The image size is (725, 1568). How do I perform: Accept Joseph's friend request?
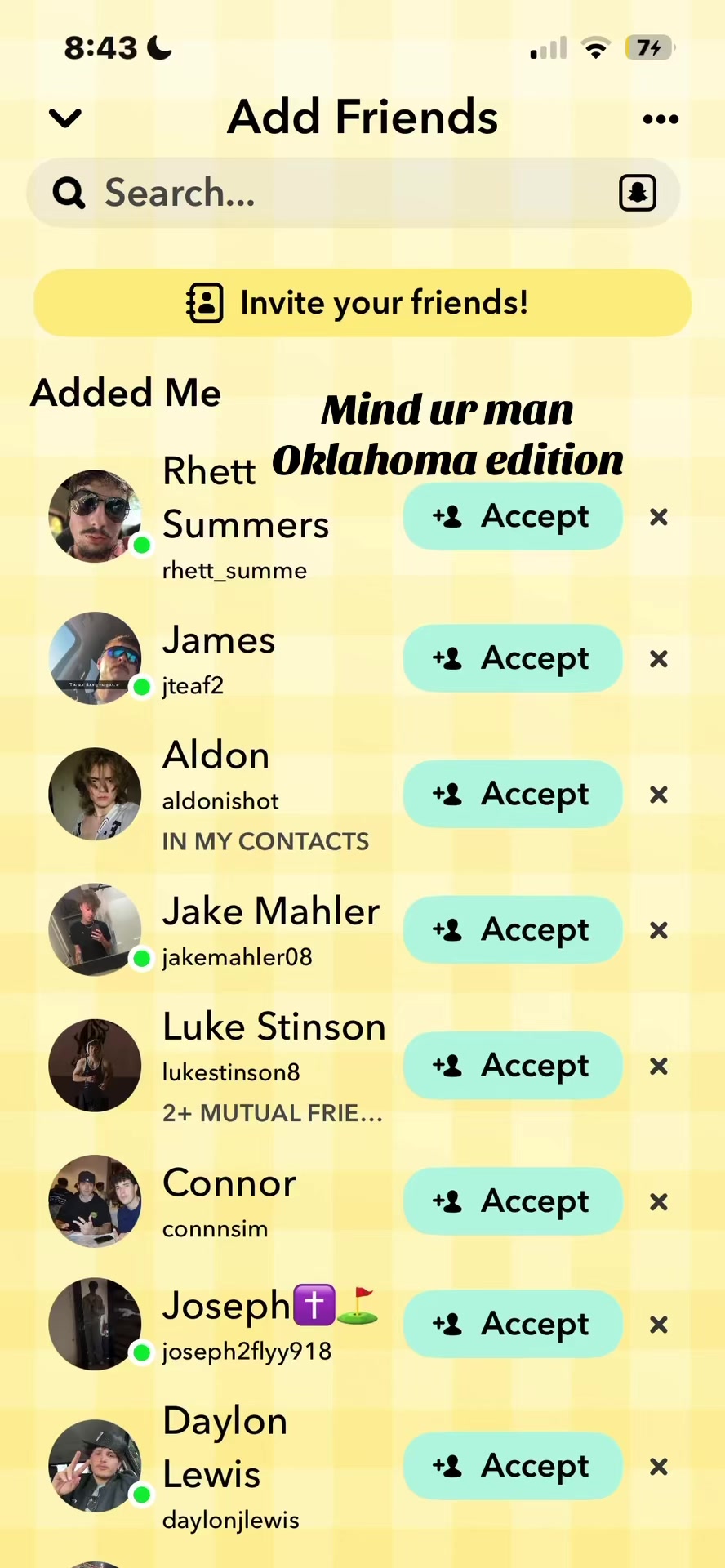click(513, 1324)
